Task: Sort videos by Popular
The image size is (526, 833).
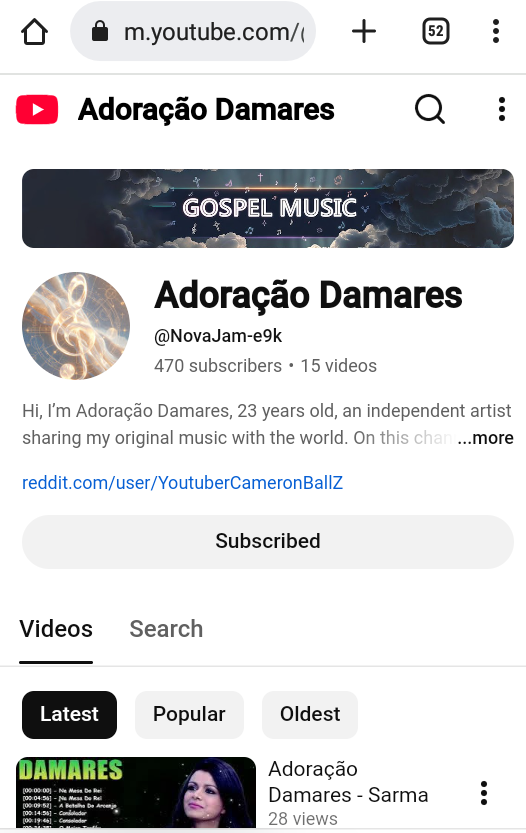Action: pos(189,715)
